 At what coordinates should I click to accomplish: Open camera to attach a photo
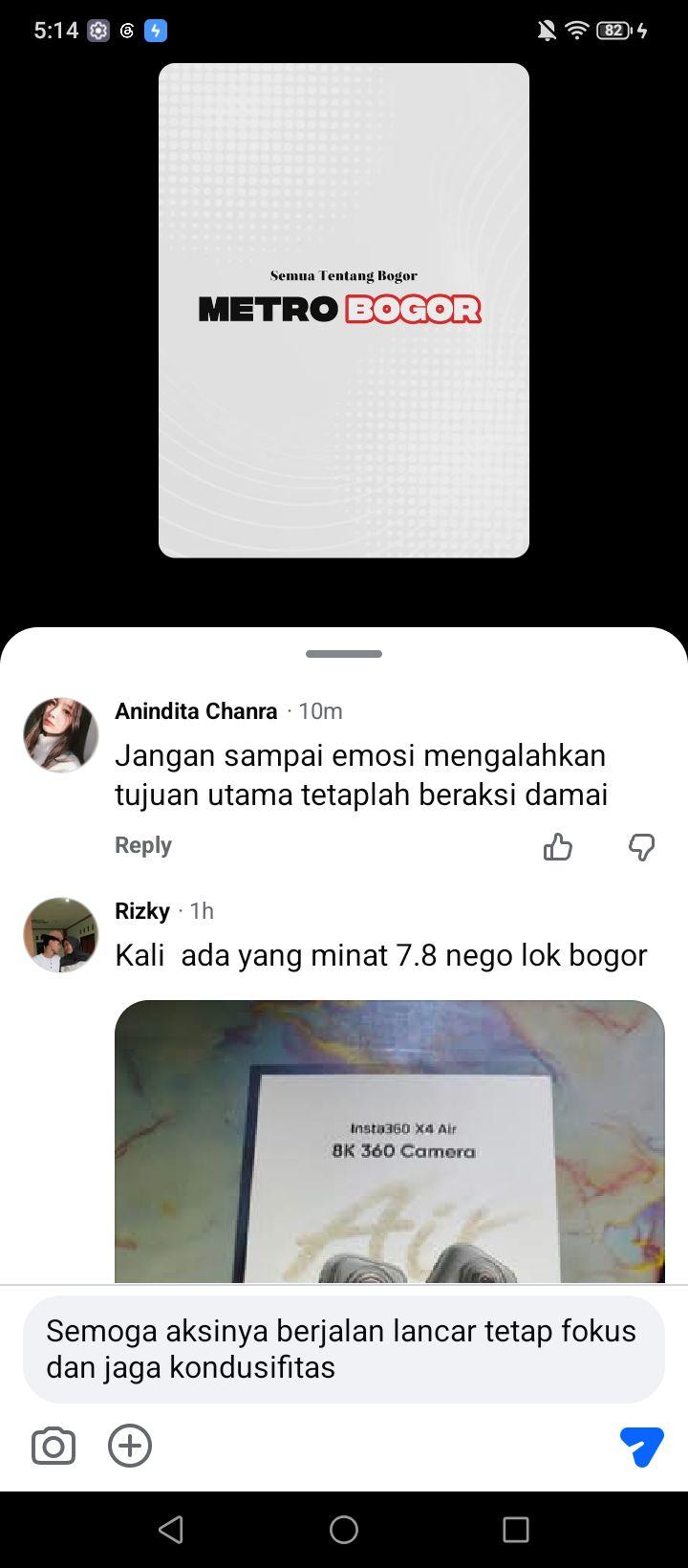[x=54, y=1446]
